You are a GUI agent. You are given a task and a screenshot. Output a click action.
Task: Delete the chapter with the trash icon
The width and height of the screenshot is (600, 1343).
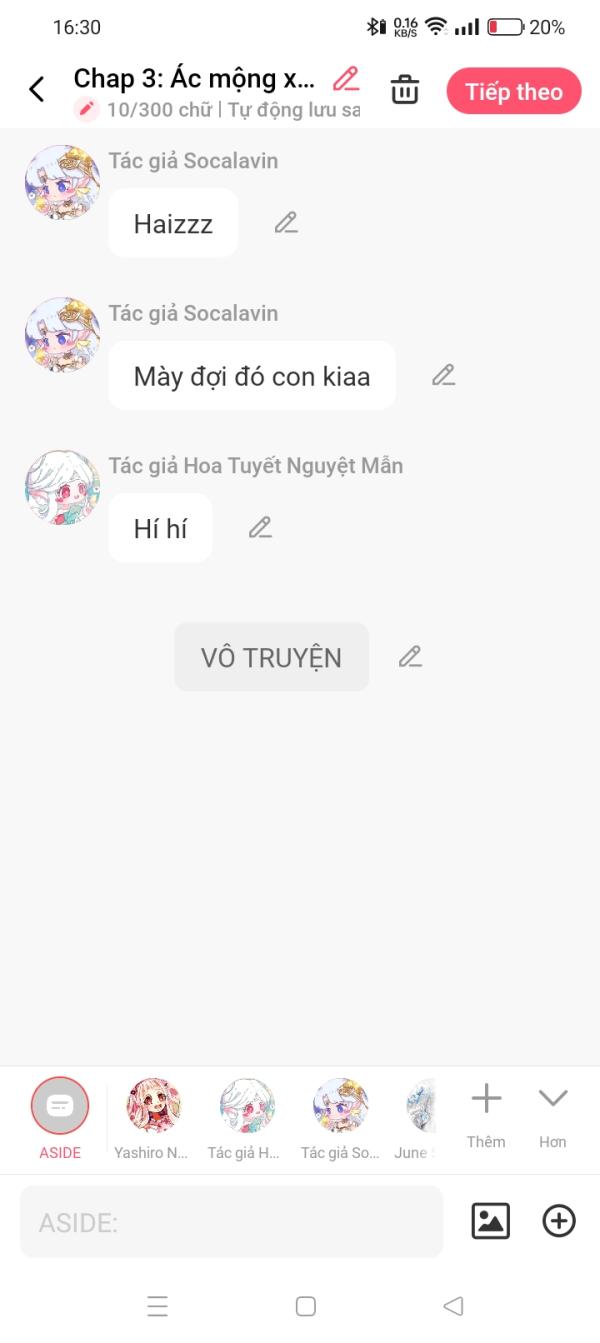point(405,90)
